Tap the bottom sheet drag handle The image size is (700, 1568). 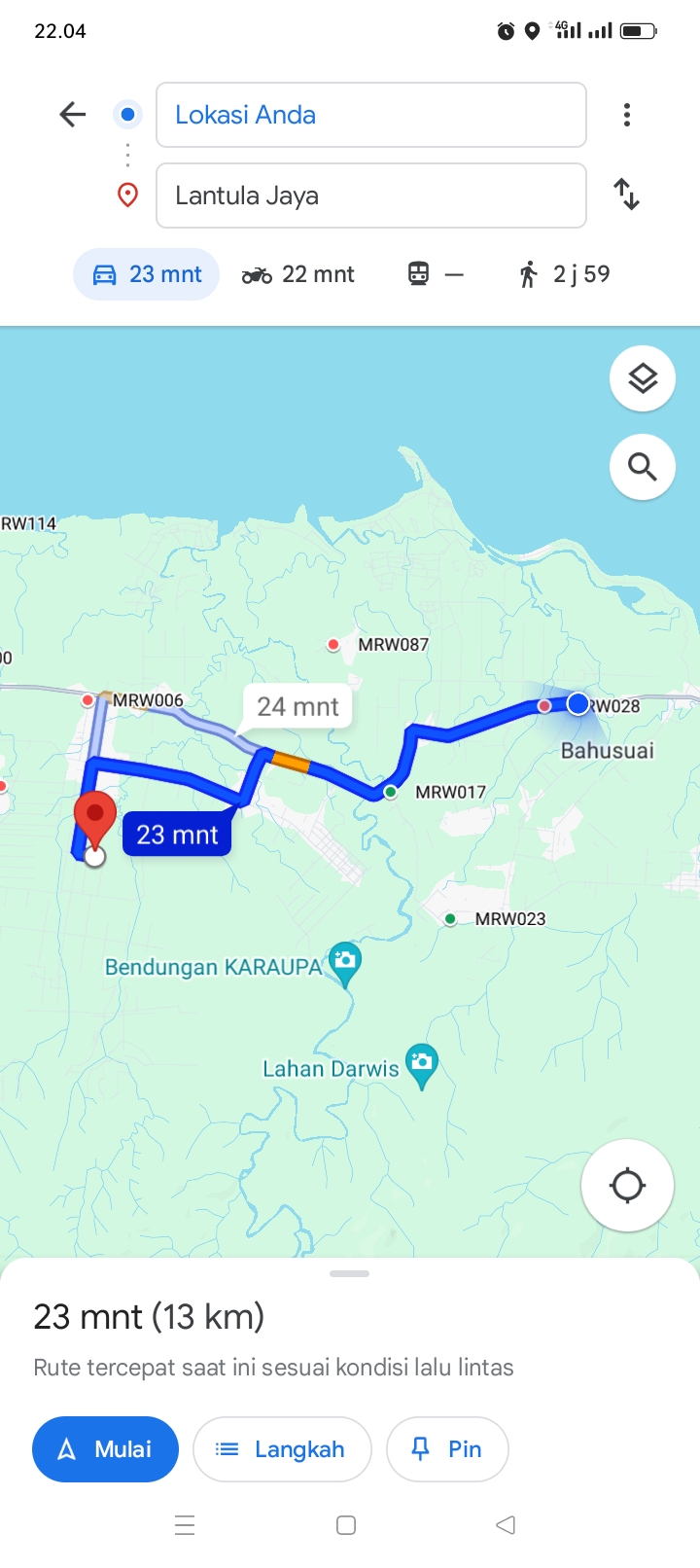coord(349,1273)
